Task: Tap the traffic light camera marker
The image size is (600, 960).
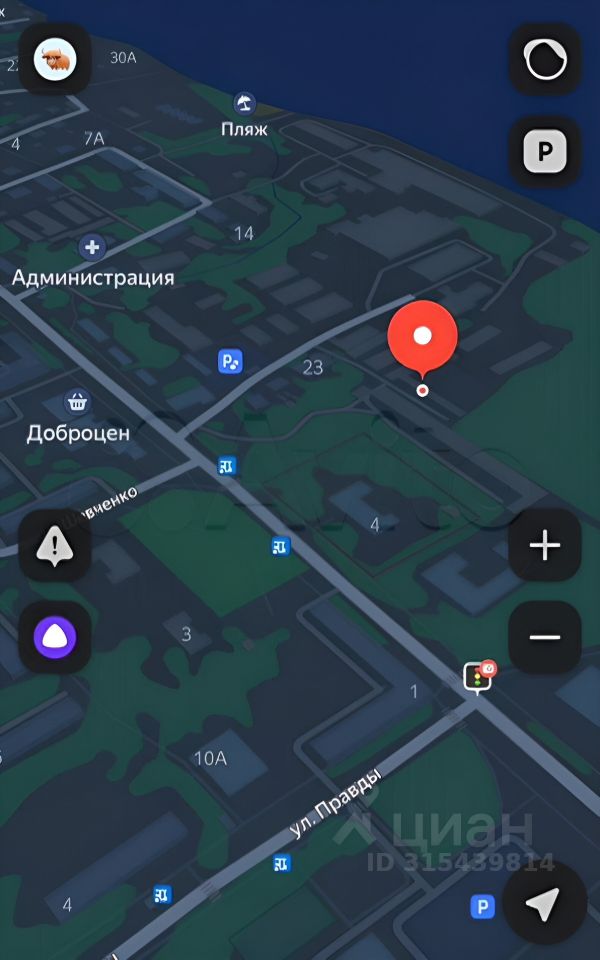Action: [x=478, y=679]
